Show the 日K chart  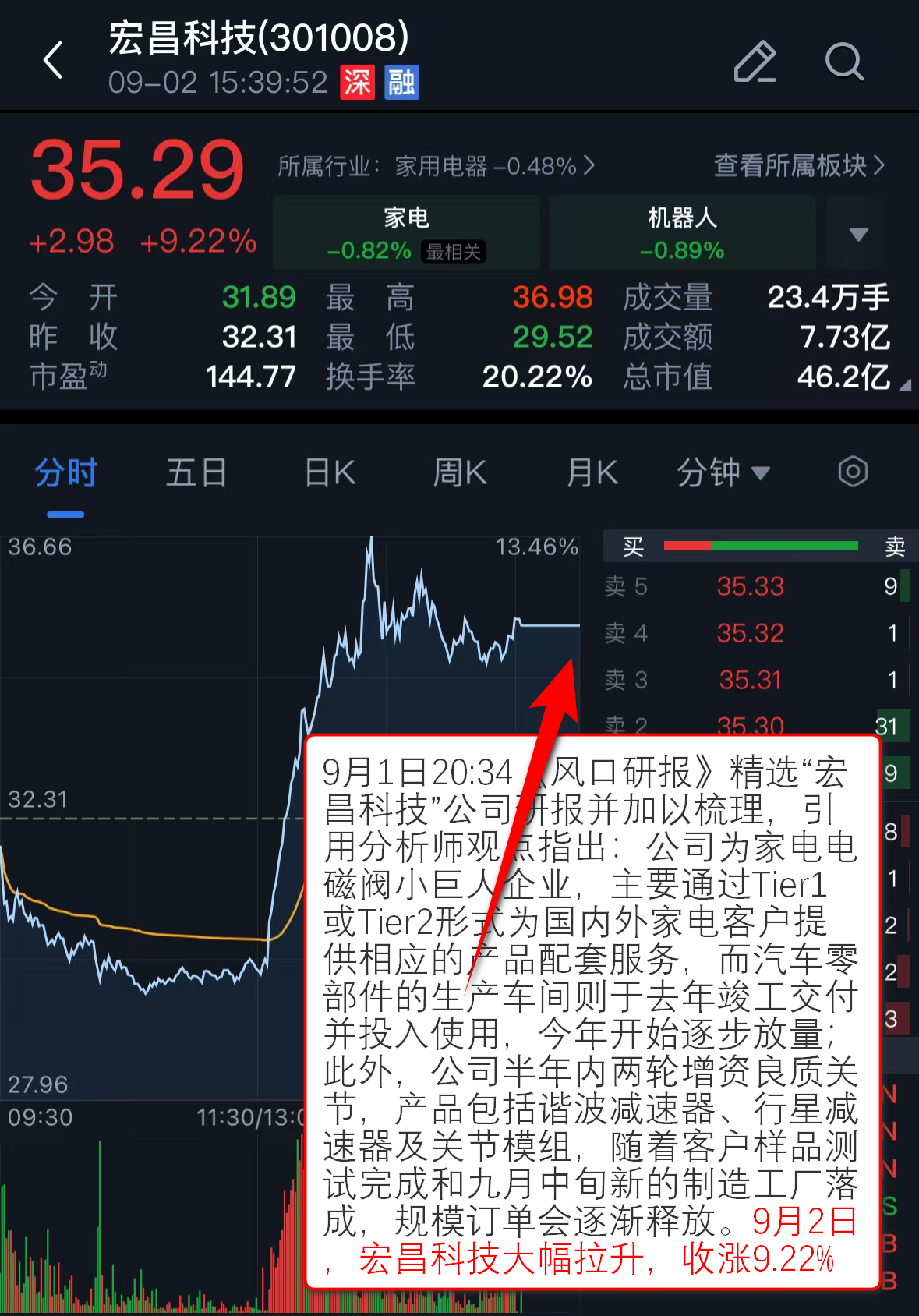click(x=330, y=473)
